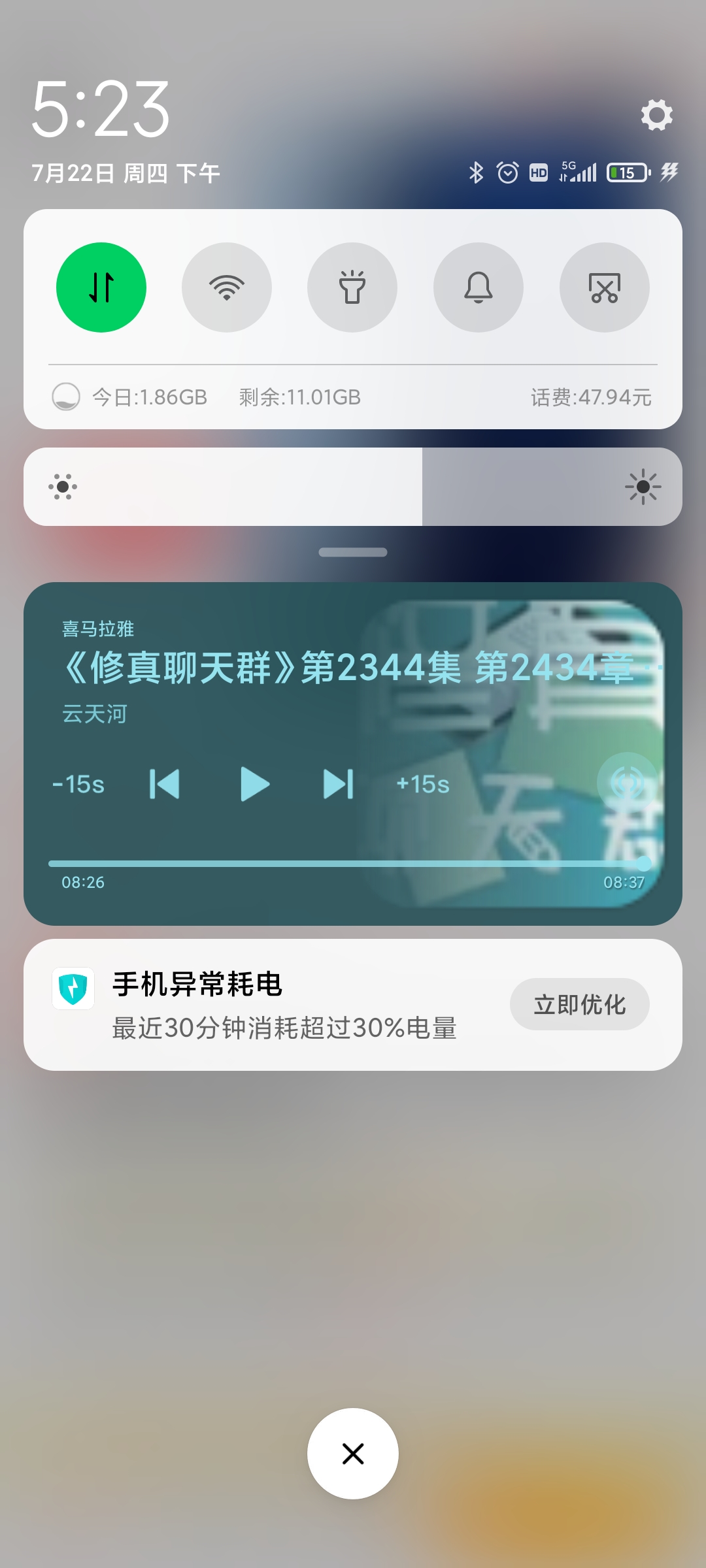Open the 手机异常耗电 notification
This screenshot has width=706, height=1568.
coord(353,1005)
